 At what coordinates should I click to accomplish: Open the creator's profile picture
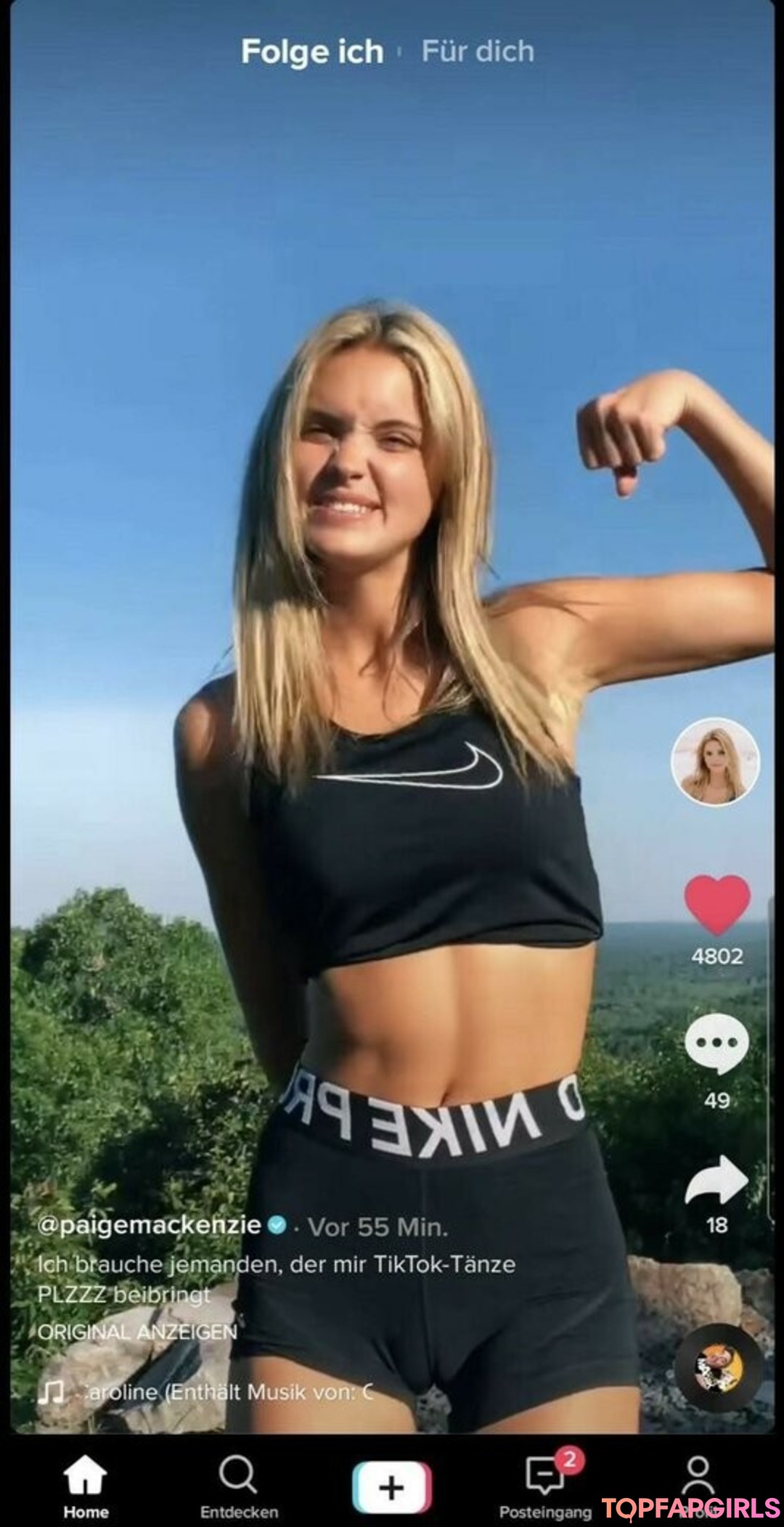tap(715, 762)
